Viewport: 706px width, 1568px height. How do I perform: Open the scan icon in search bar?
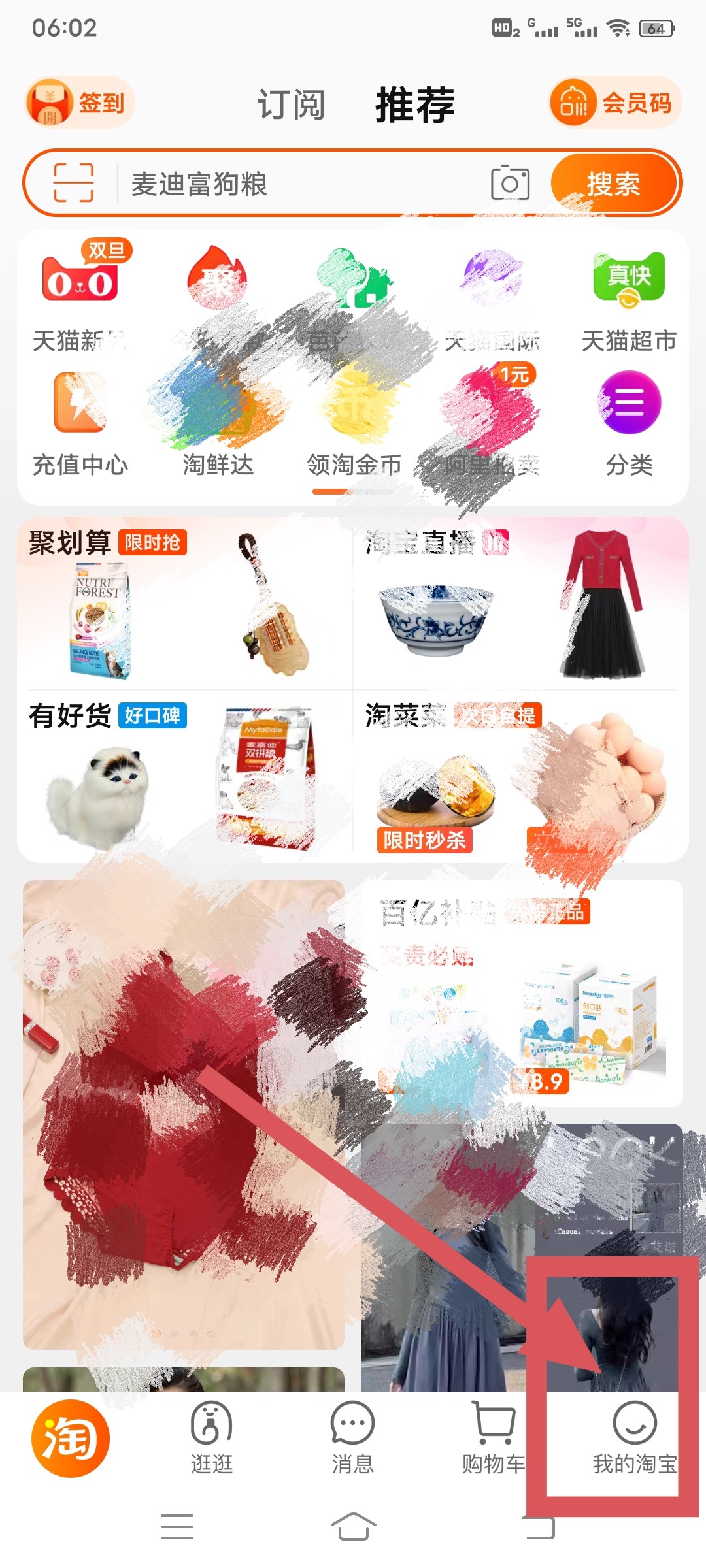coord(73,183)
